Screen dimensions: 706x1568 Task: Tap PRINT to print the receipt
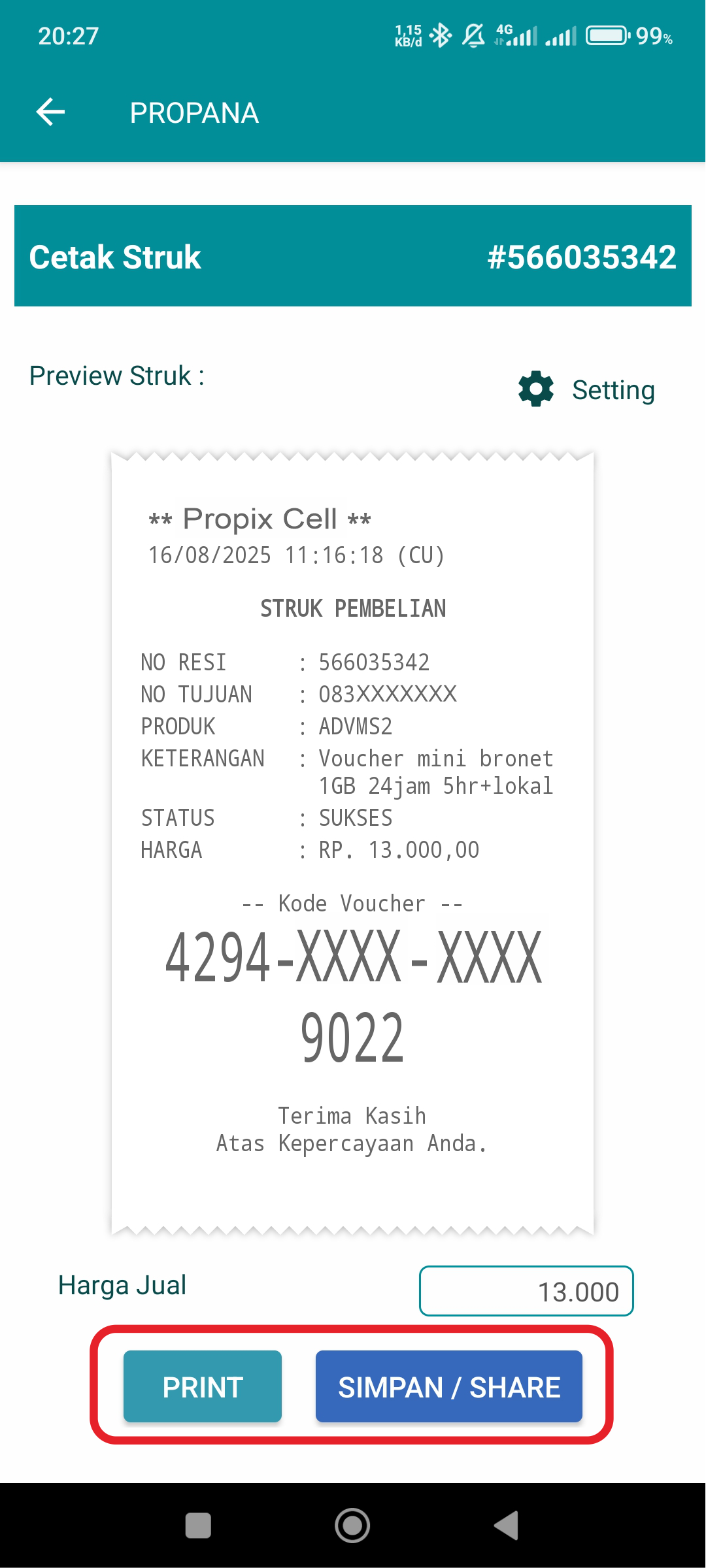tap(203, 1386)
